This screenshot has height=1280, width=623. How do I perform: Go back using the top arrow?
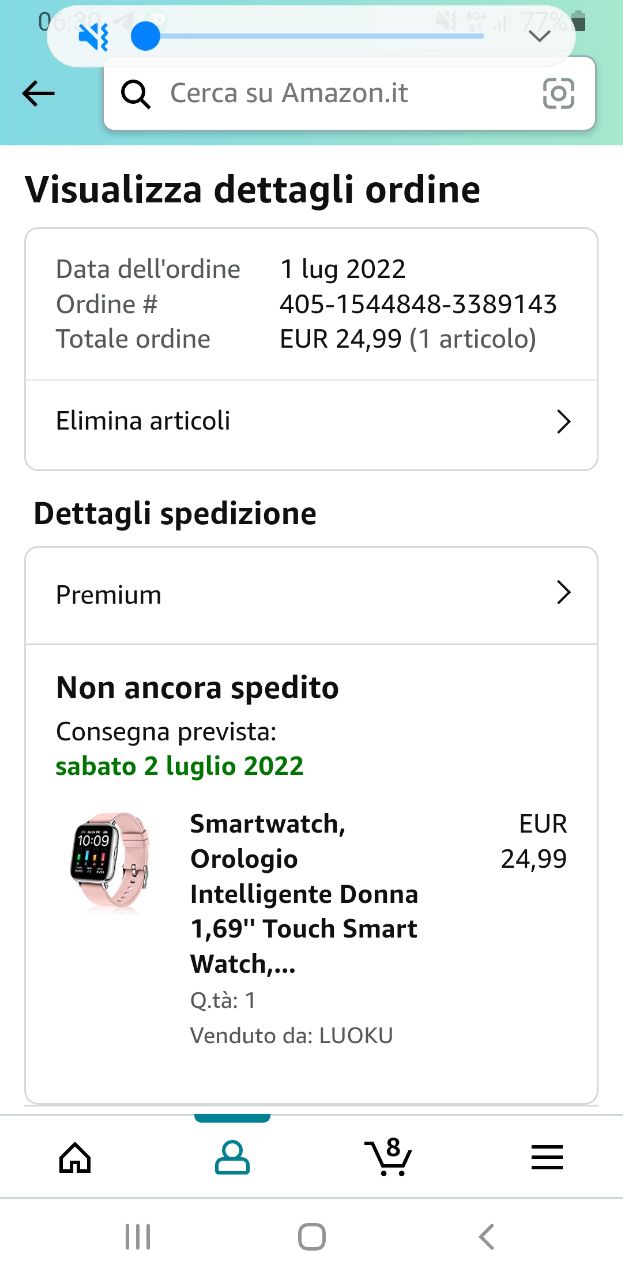38,94
